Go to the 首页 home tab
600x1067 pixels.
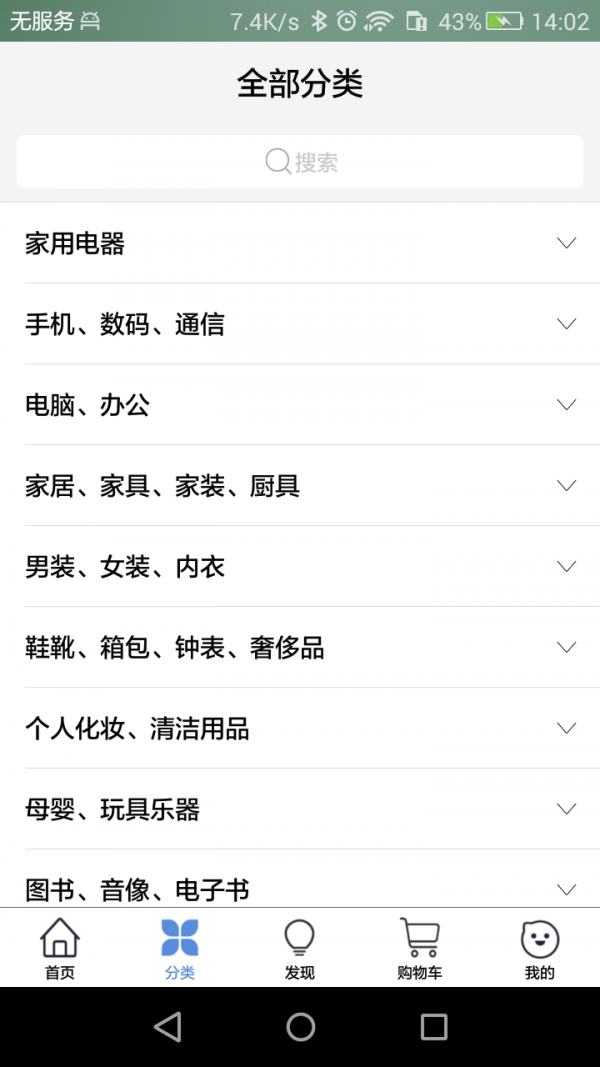pos(60,948)
